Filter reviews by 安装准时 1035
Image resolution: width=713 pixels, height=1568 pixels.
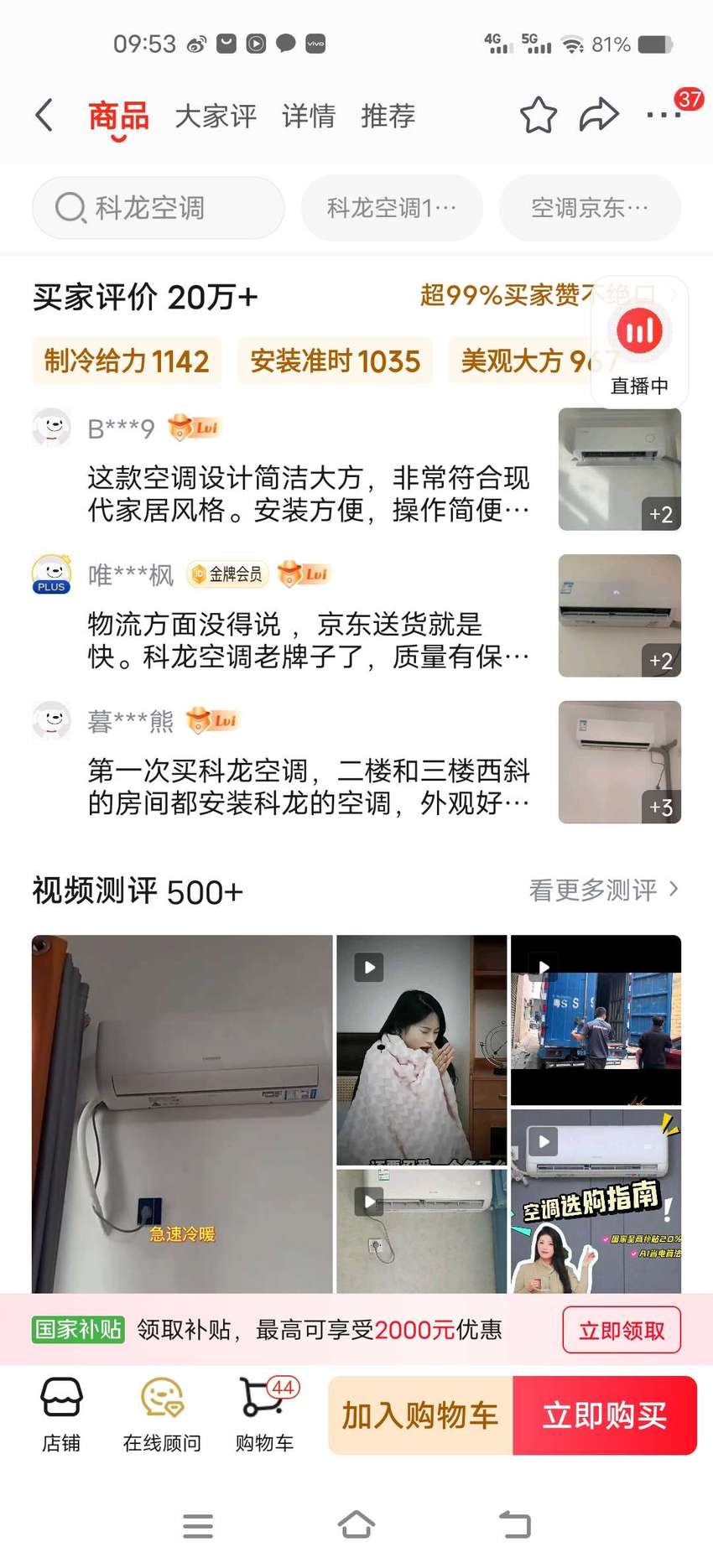[335, 361]
